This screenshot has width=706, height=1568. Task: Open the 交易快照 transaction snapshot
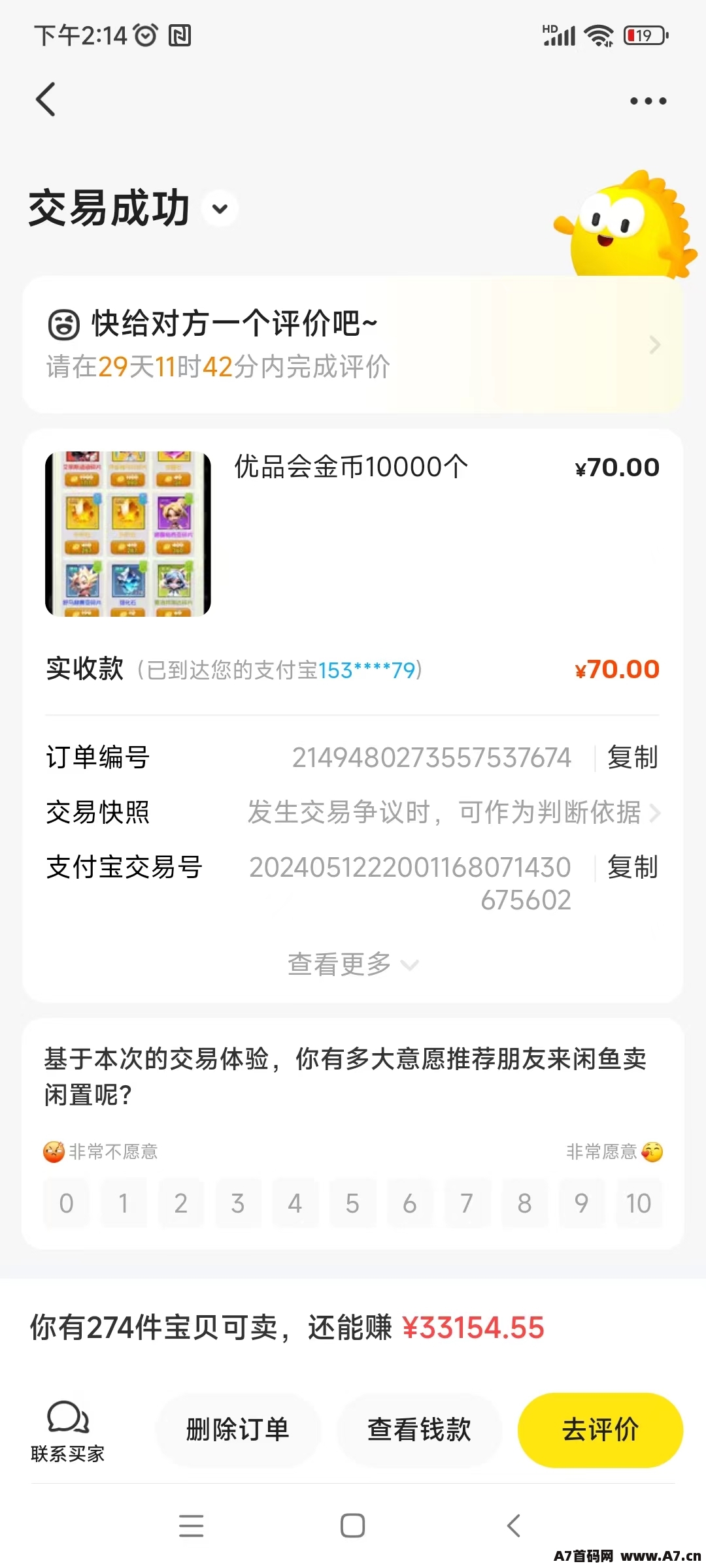353,812
